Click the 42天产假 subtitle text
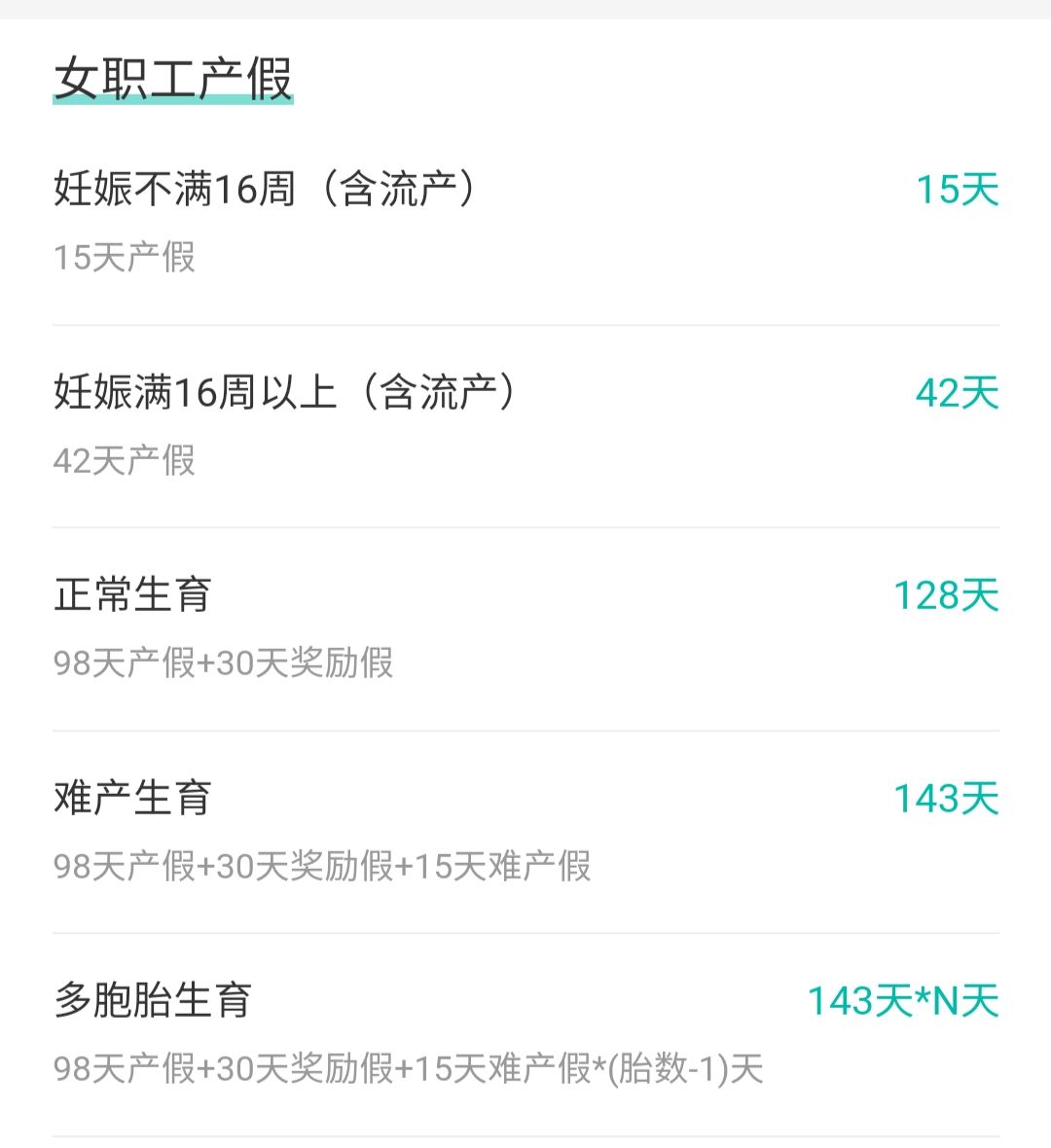The height and width of the screenshot is (1148, 1051). (x=125, y=459)
